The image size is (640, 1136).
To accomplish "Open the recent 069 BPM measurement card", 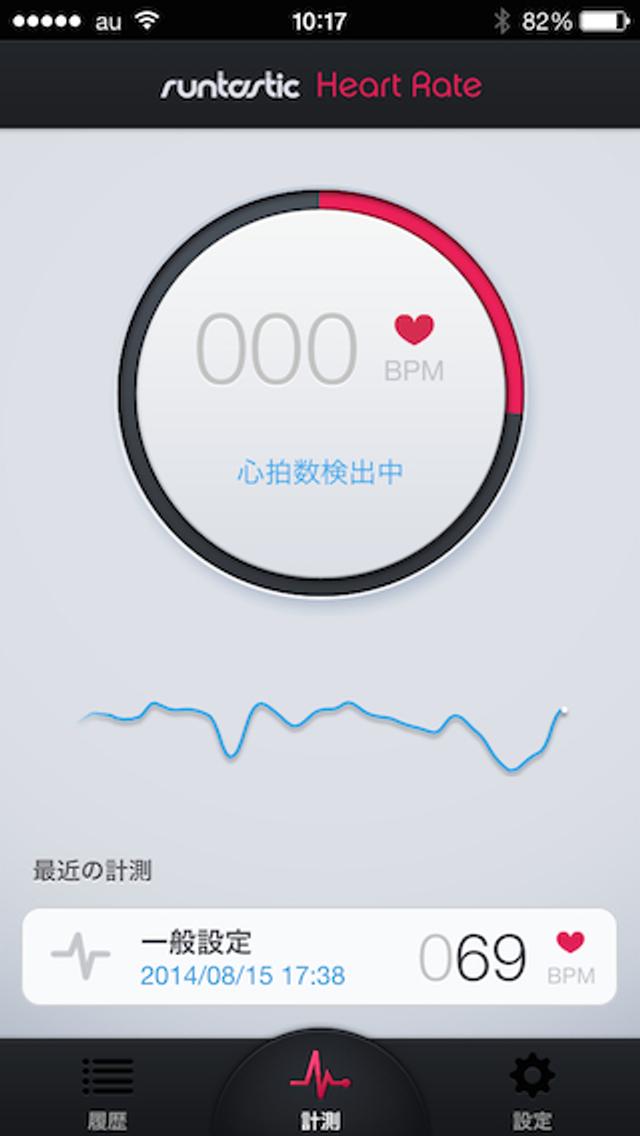I will pos(320,957).
